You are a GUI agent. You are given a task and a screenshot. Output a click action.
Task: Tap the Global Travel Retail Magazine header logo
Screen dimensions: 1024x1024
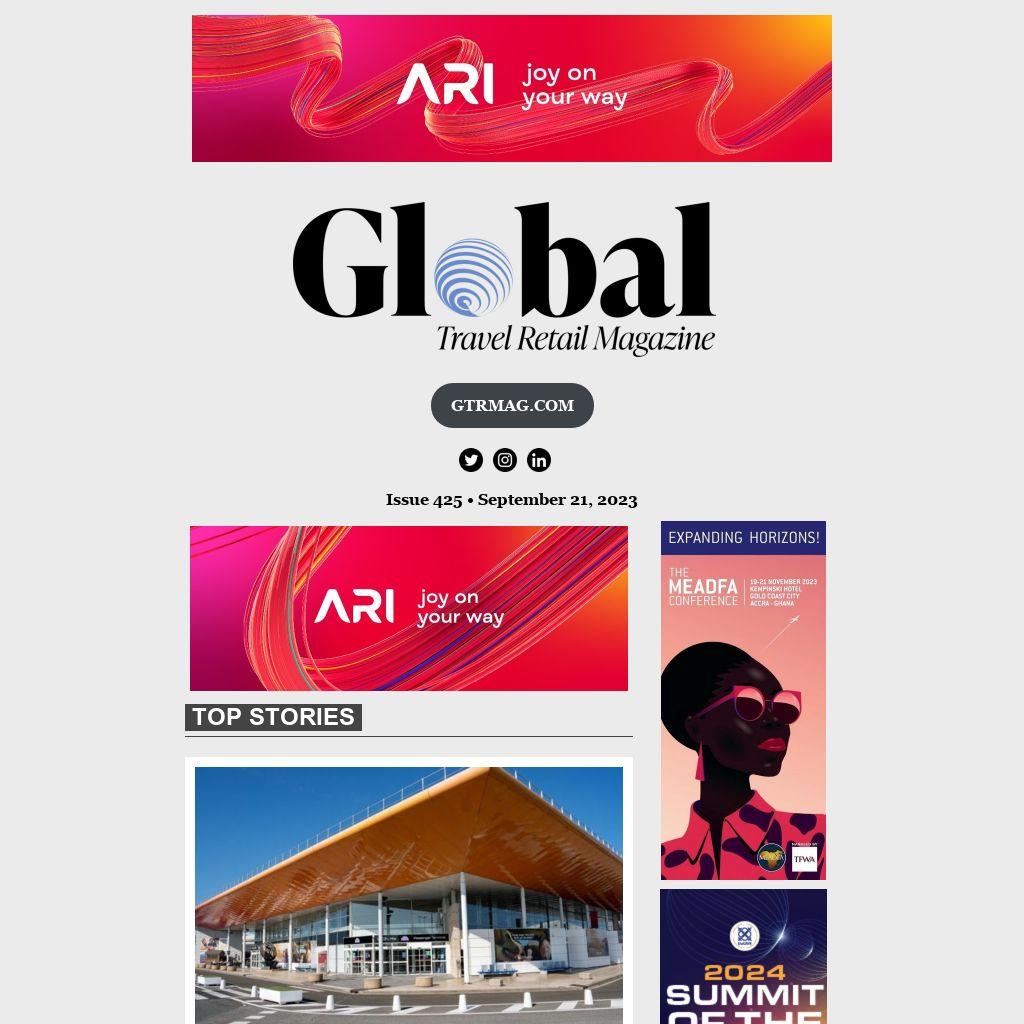504,279
